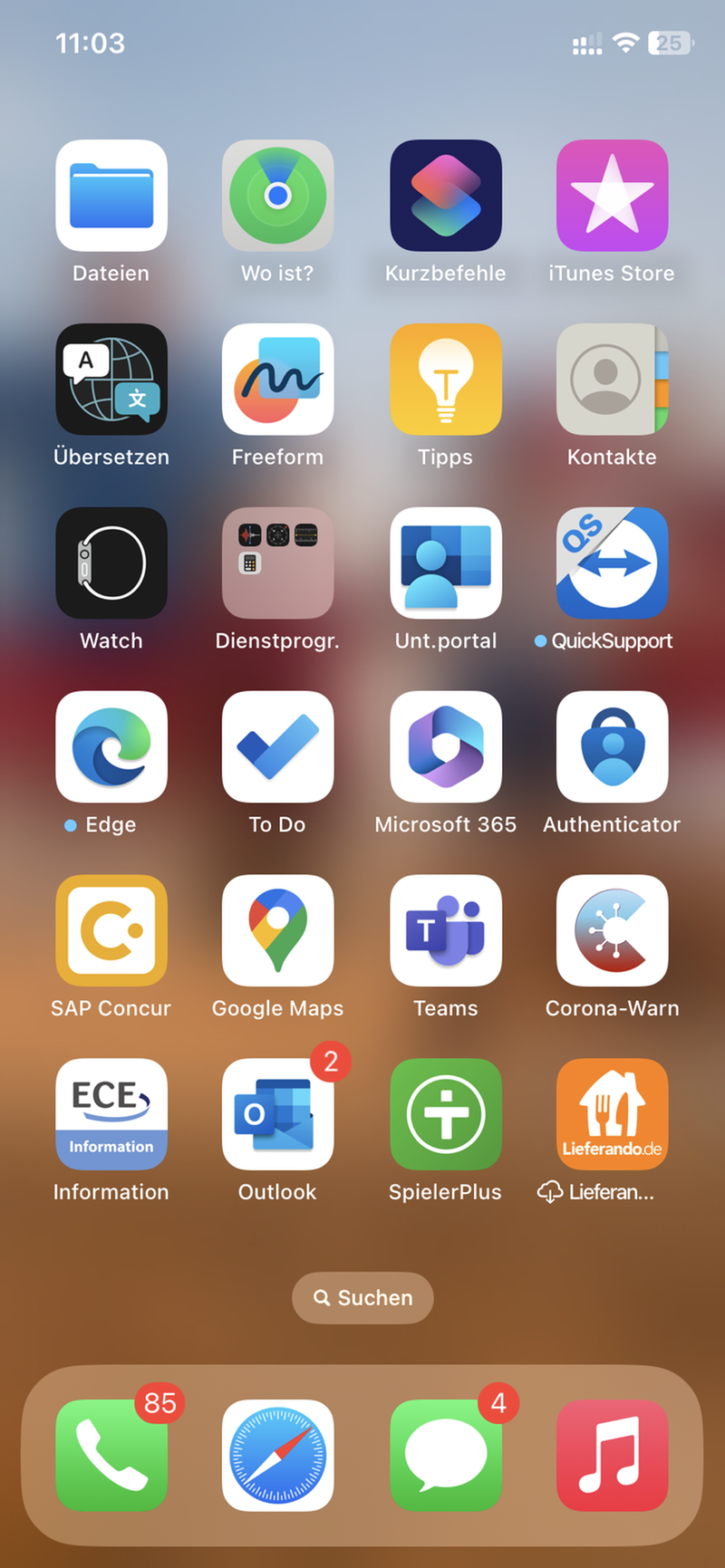Image resolution: width=725 pixels, height=1568 pixels.
Task: Open the Übersetzen app
Action: pos(111,380)
